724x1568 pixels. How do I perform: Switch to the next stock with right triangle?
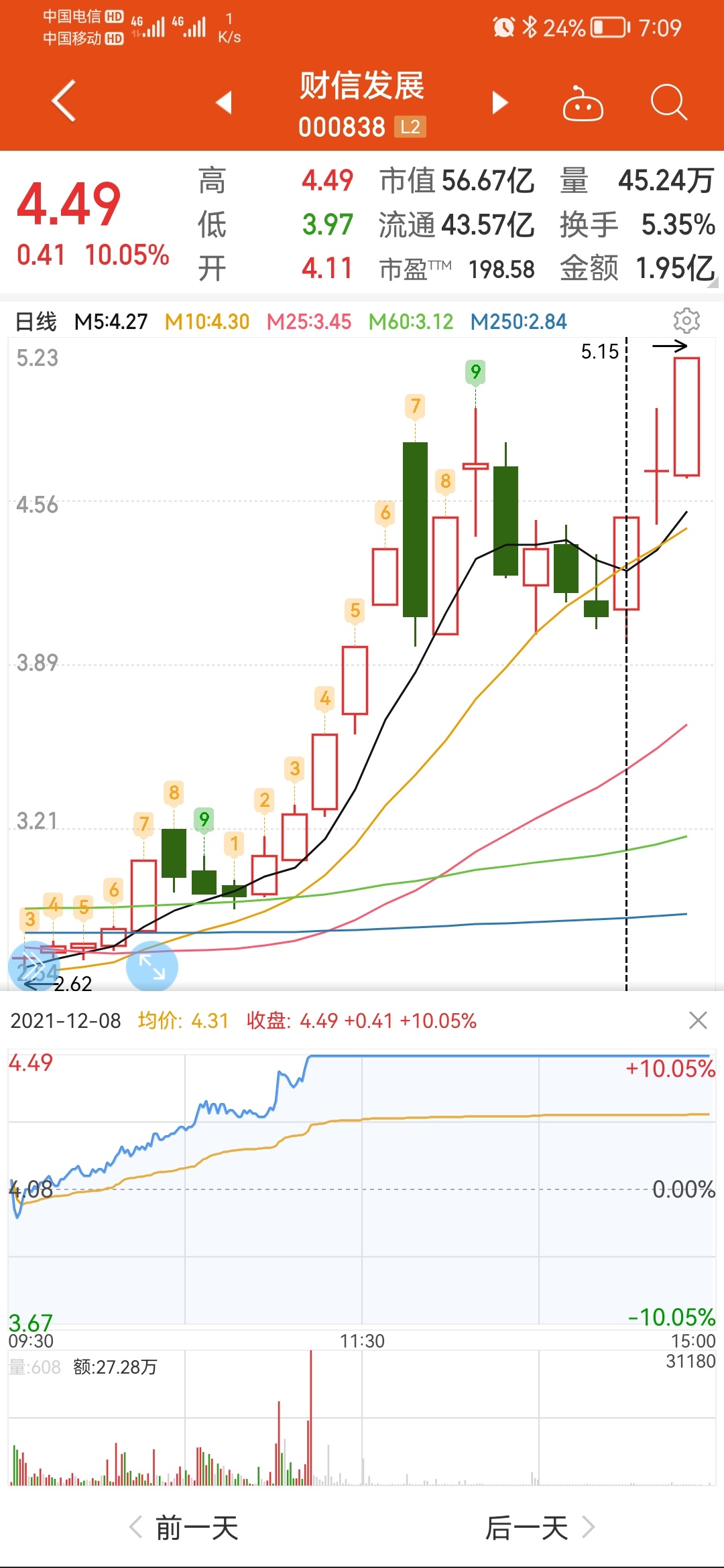[x=499, y=103]
